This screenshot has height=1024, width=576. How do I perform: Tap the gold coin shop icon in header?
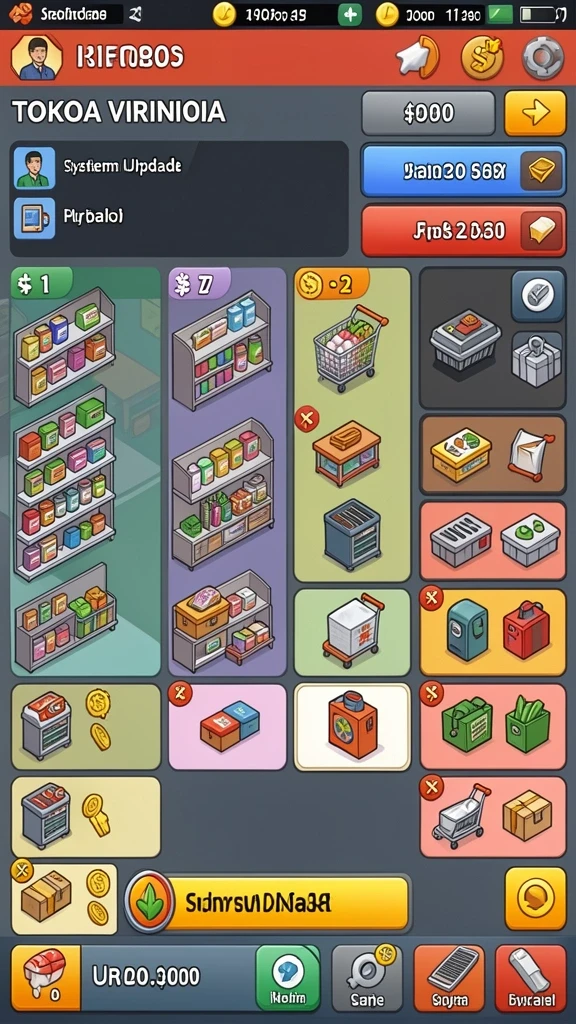(483, 57)
